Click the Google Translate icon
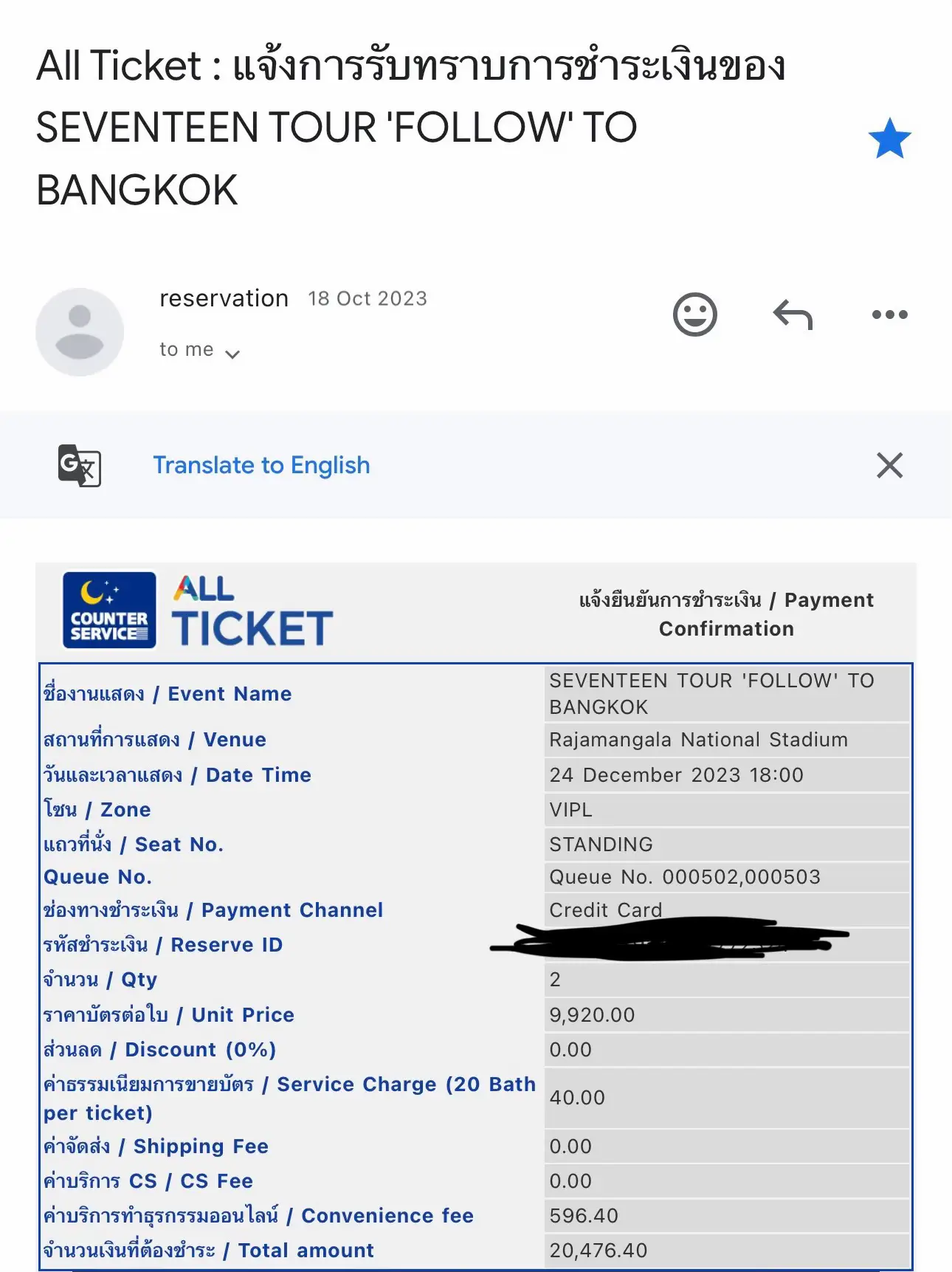The height and width of the screenshot is (1272, 952). [77, 465]
